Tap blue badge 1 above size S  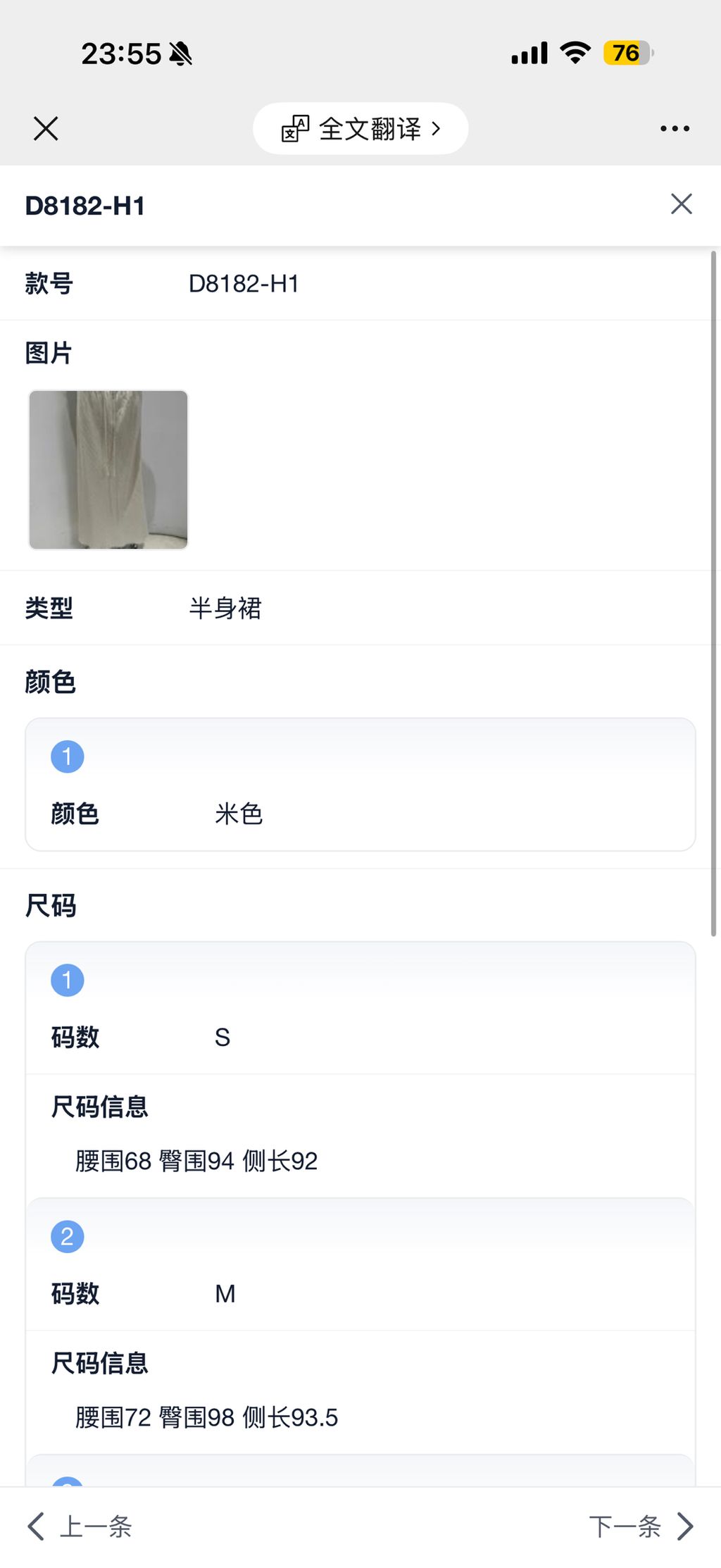67,978
